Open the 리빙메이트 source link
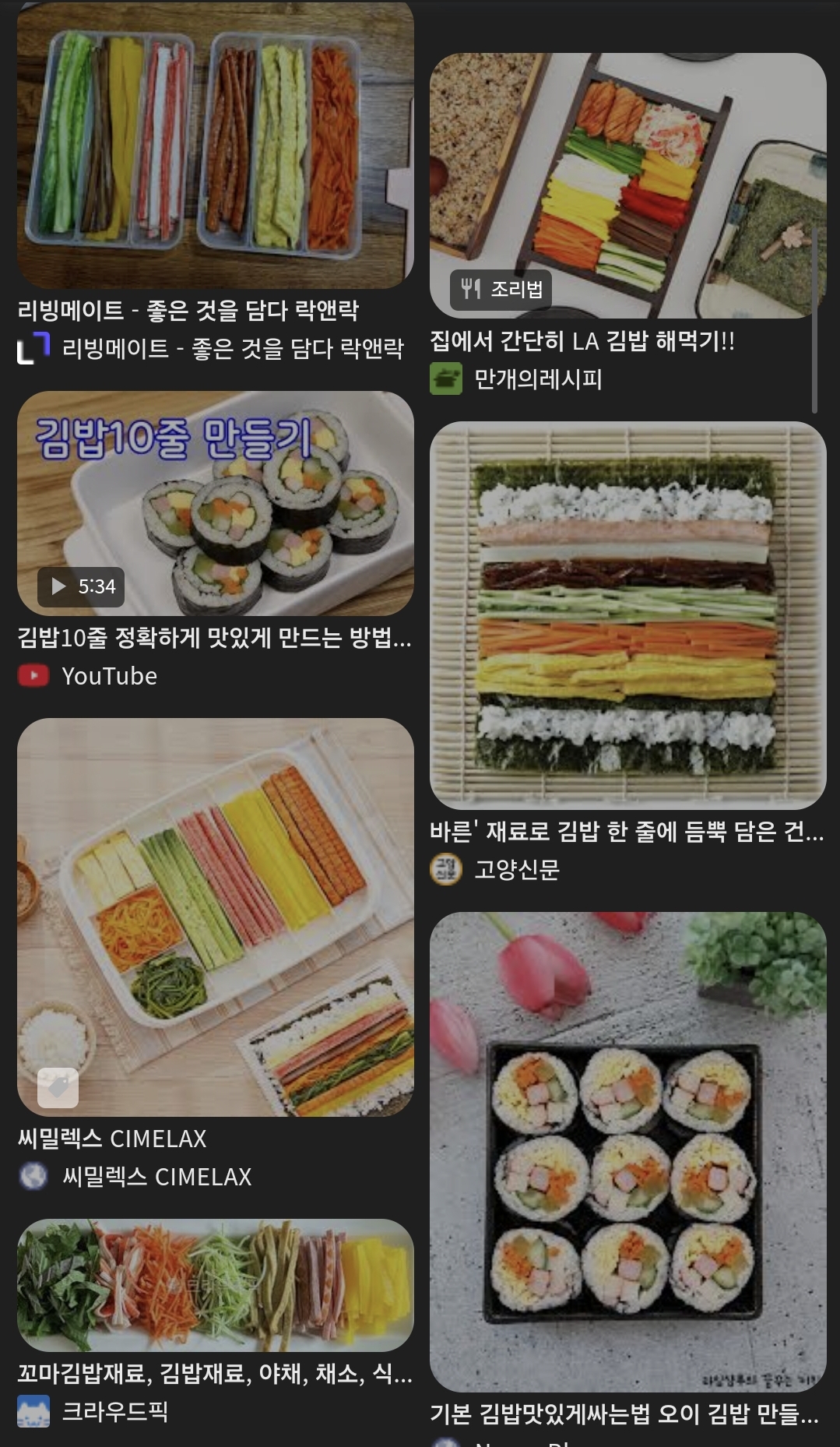The height and width of the screenshot is (1447, 840). click(232, 348)
